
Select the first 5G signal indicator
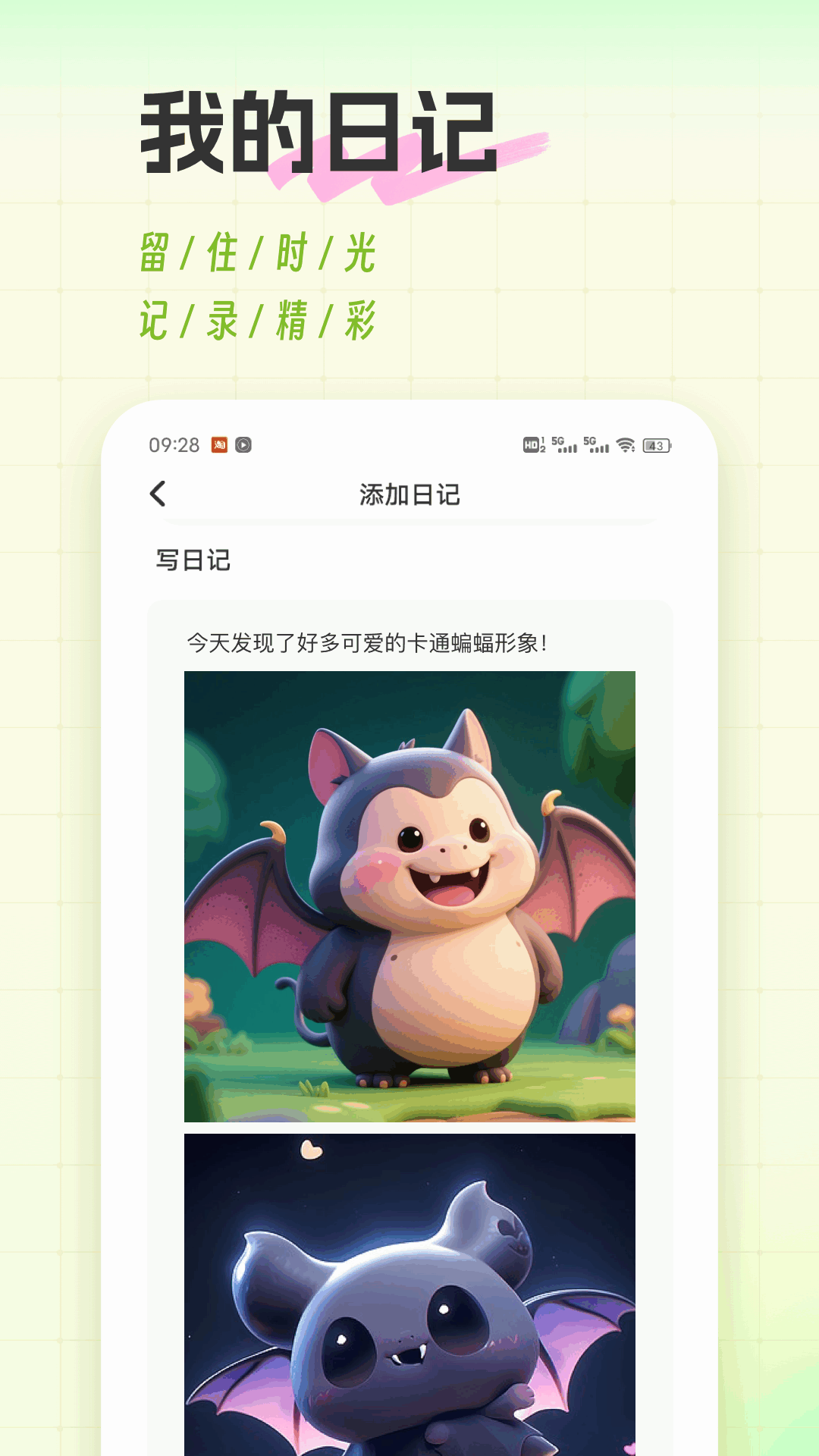point(563,444)
